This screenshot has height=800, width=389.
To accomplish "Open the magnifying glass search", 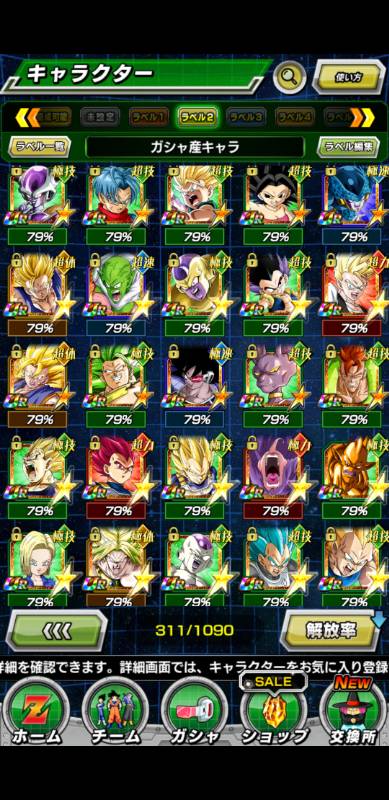I will [x=289, y=78].
